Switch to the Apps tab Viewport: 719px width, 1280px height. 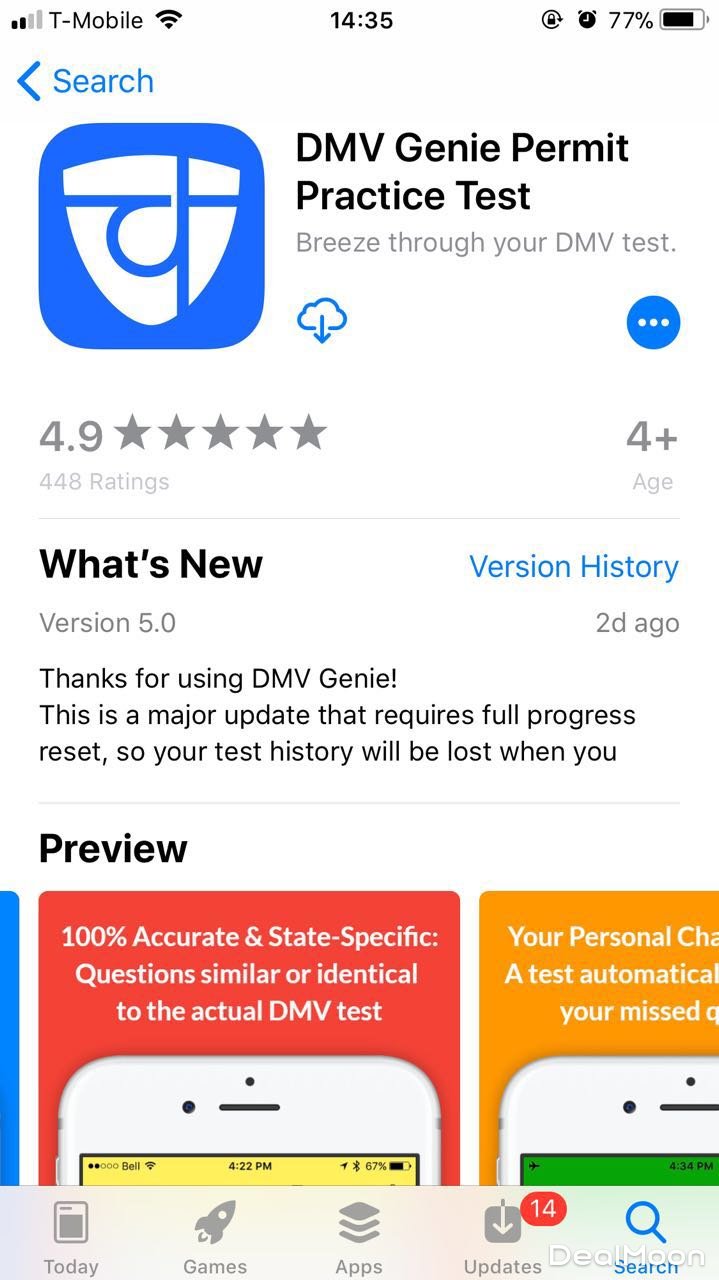tap(358, 1236)
